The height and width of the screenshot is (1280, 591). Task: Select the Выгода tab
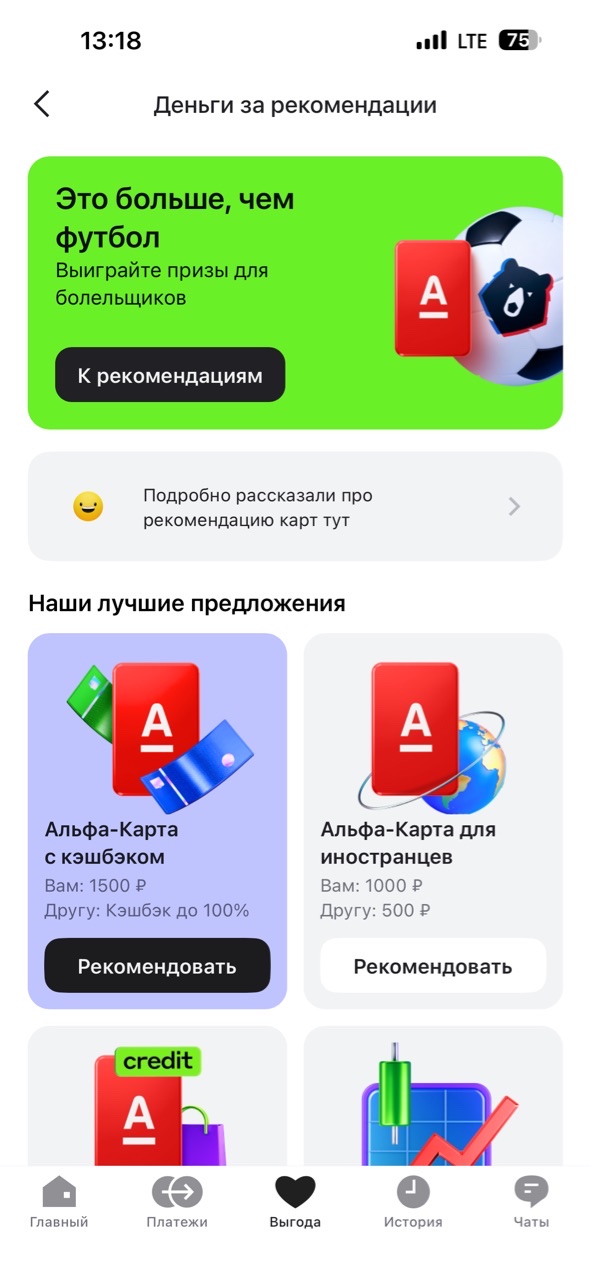(x=295, y=1202)
